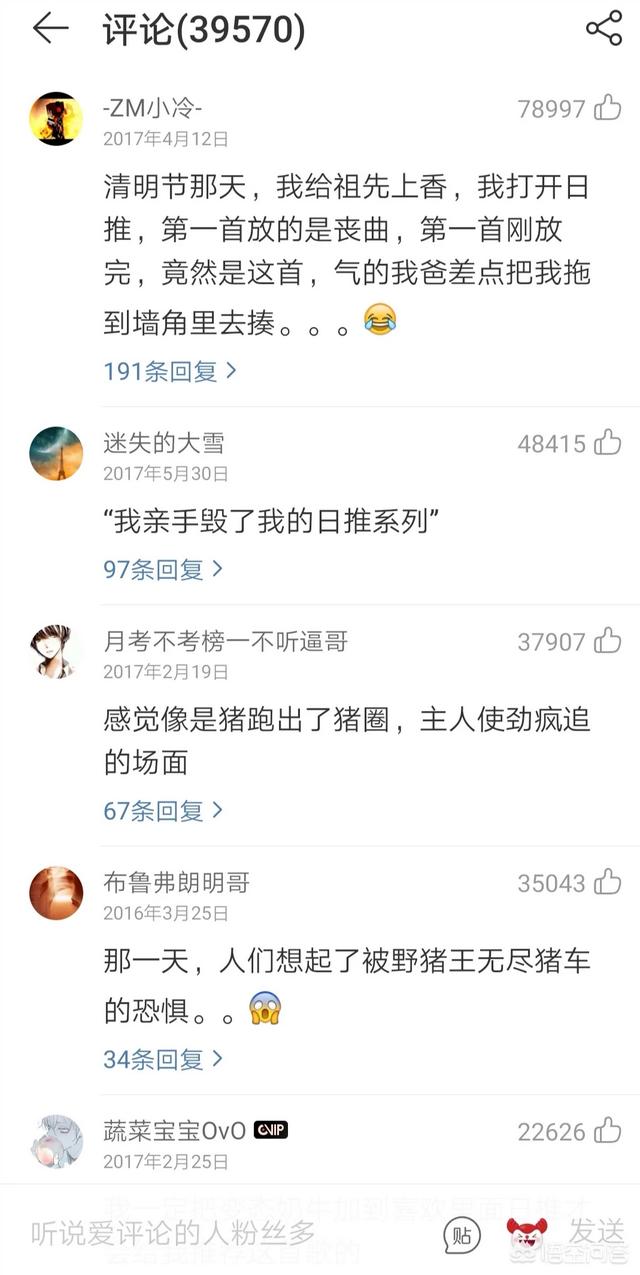The image size is (640, 1275).
Task: Open 迷失的大雪's profile avatar
Action: [x=56, y=453]
